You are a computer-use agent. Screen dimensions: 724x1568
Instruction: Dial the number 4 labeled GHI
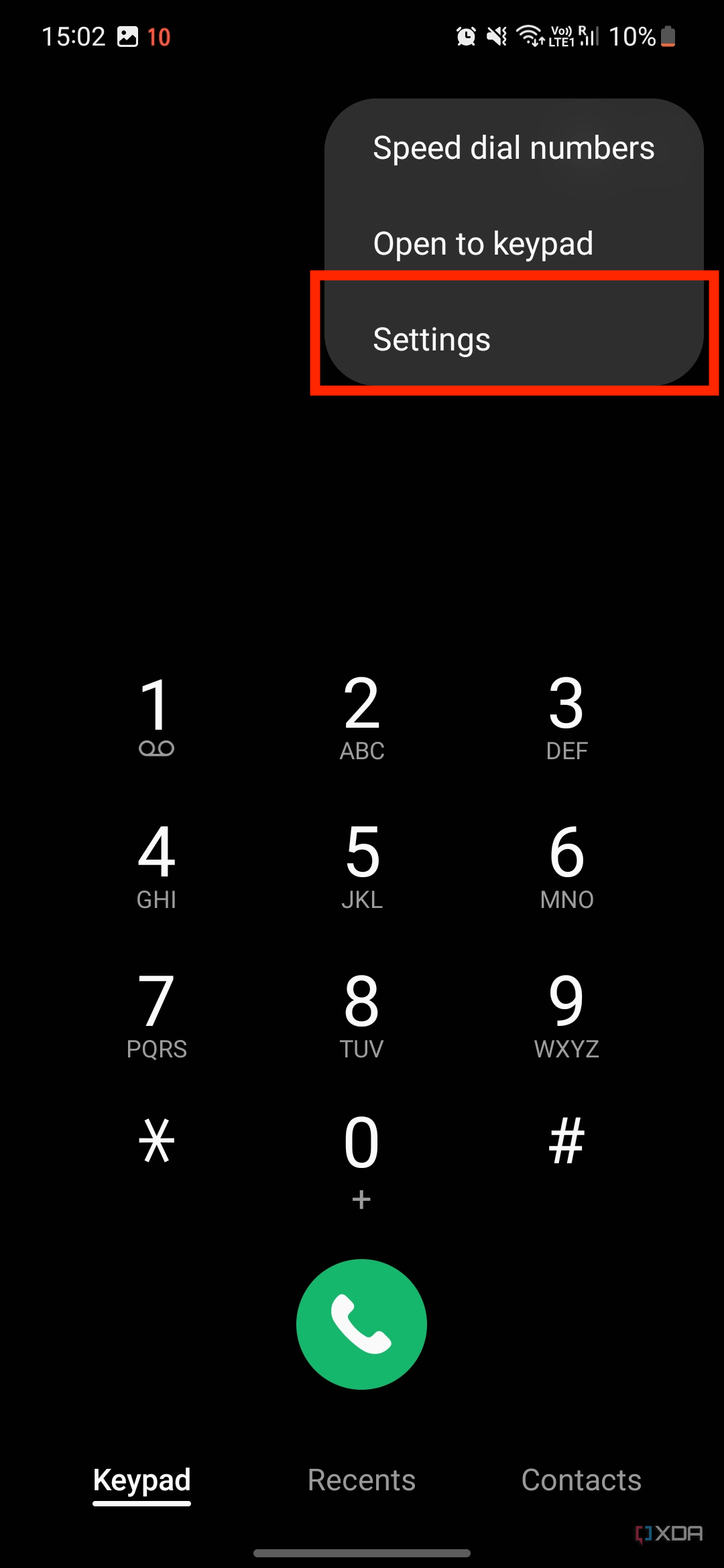157,864
